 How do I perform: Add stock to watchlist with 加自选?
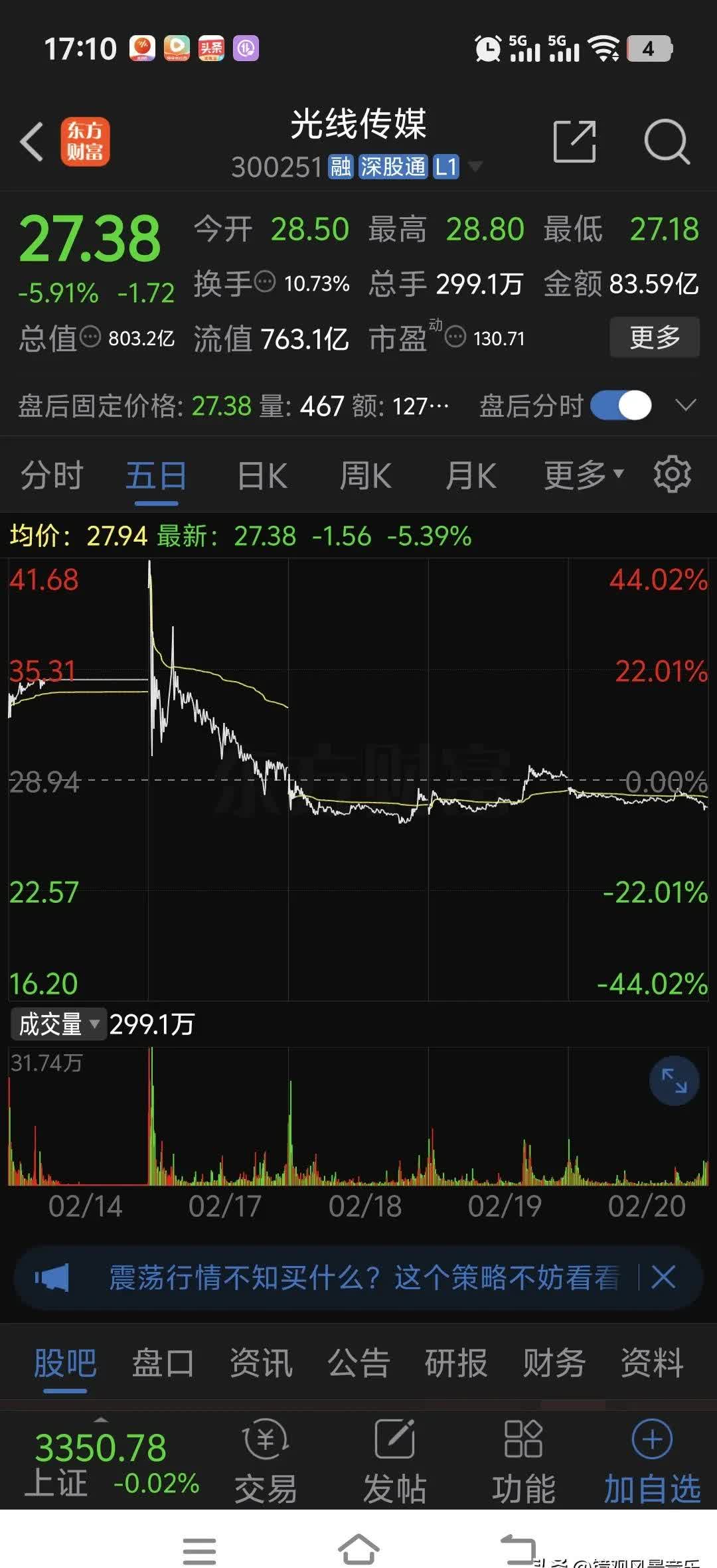tap(652, 1462)
